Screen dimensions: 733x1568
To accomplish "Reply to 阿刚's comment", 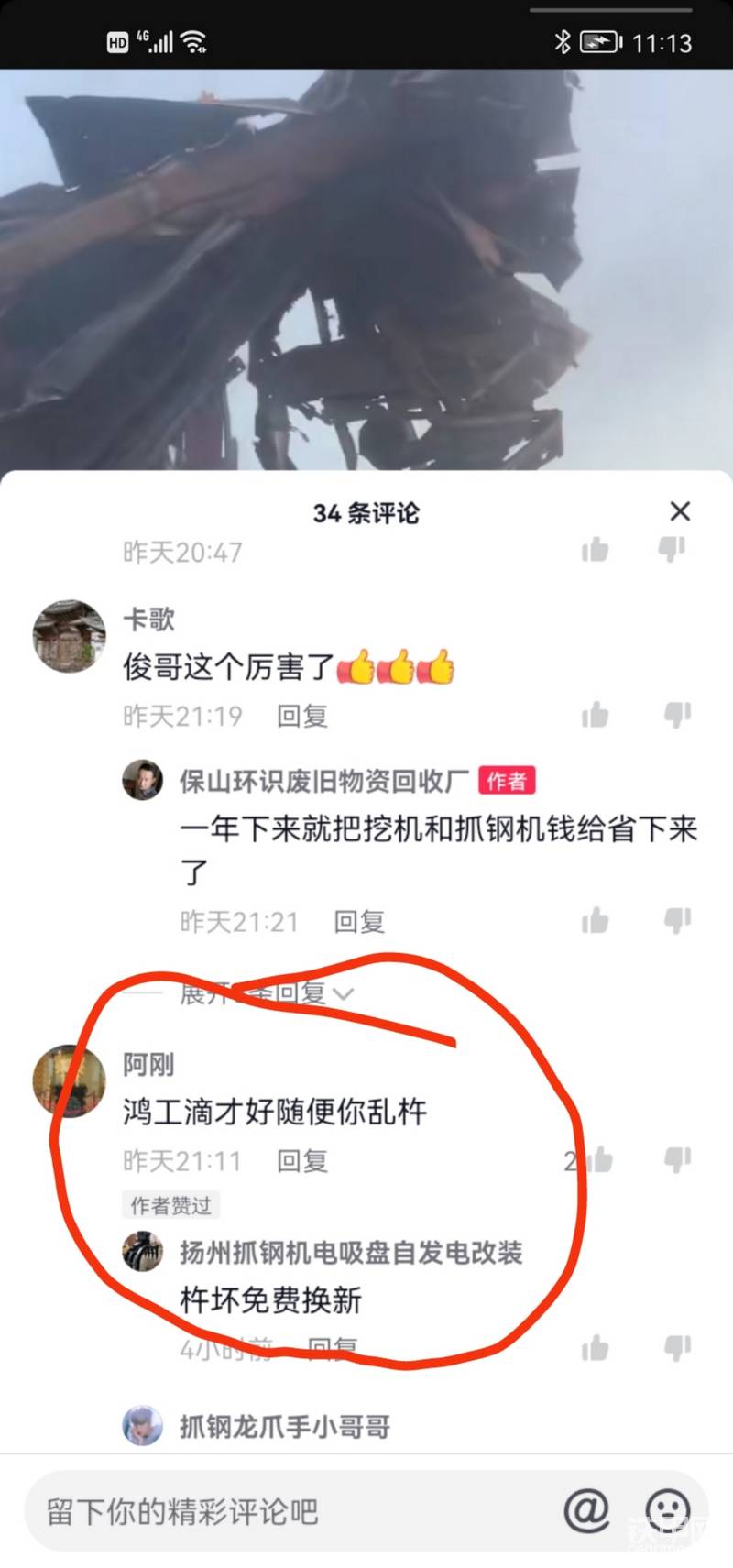I will pos(302,1161).
